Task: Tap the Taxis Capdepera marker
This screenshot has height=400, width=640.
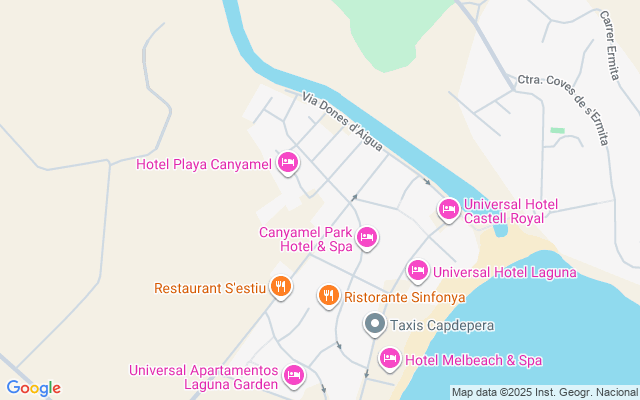Action: coord(374,325)
